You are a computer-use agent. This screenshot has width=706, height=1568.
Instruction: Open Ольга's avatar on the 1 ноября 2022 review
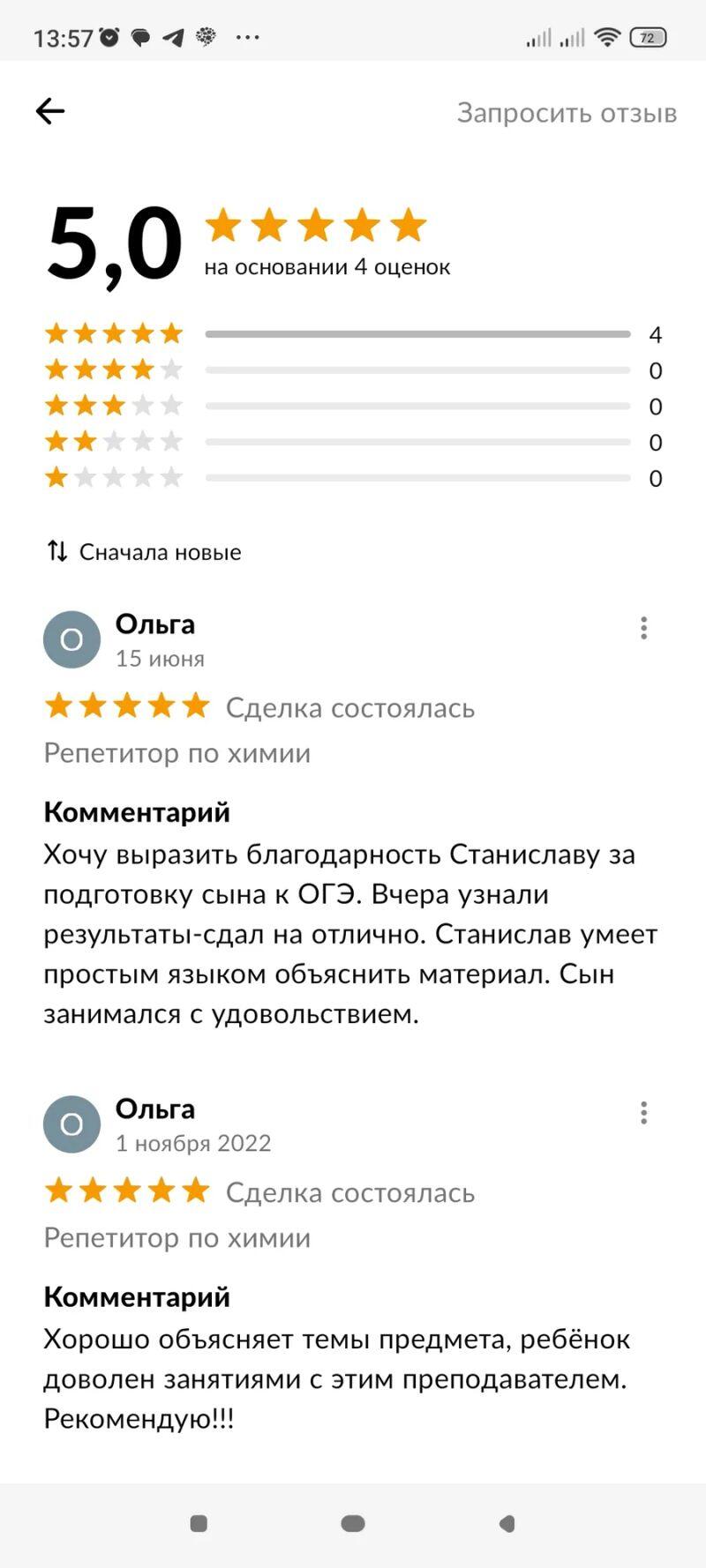coord(71,1124)
